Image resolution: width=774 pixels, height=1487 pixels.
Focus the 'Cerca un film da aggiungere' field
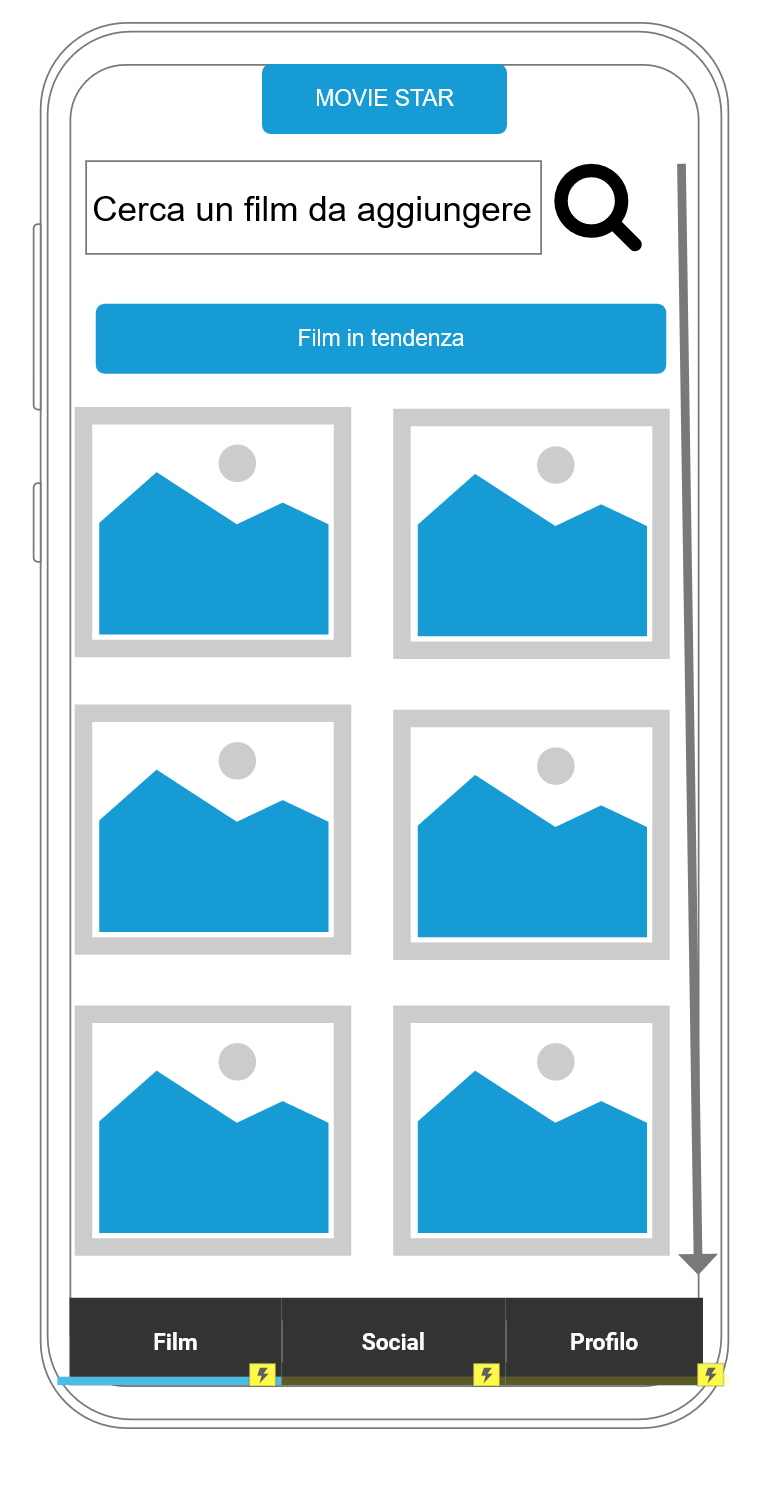tap(313, 208)
